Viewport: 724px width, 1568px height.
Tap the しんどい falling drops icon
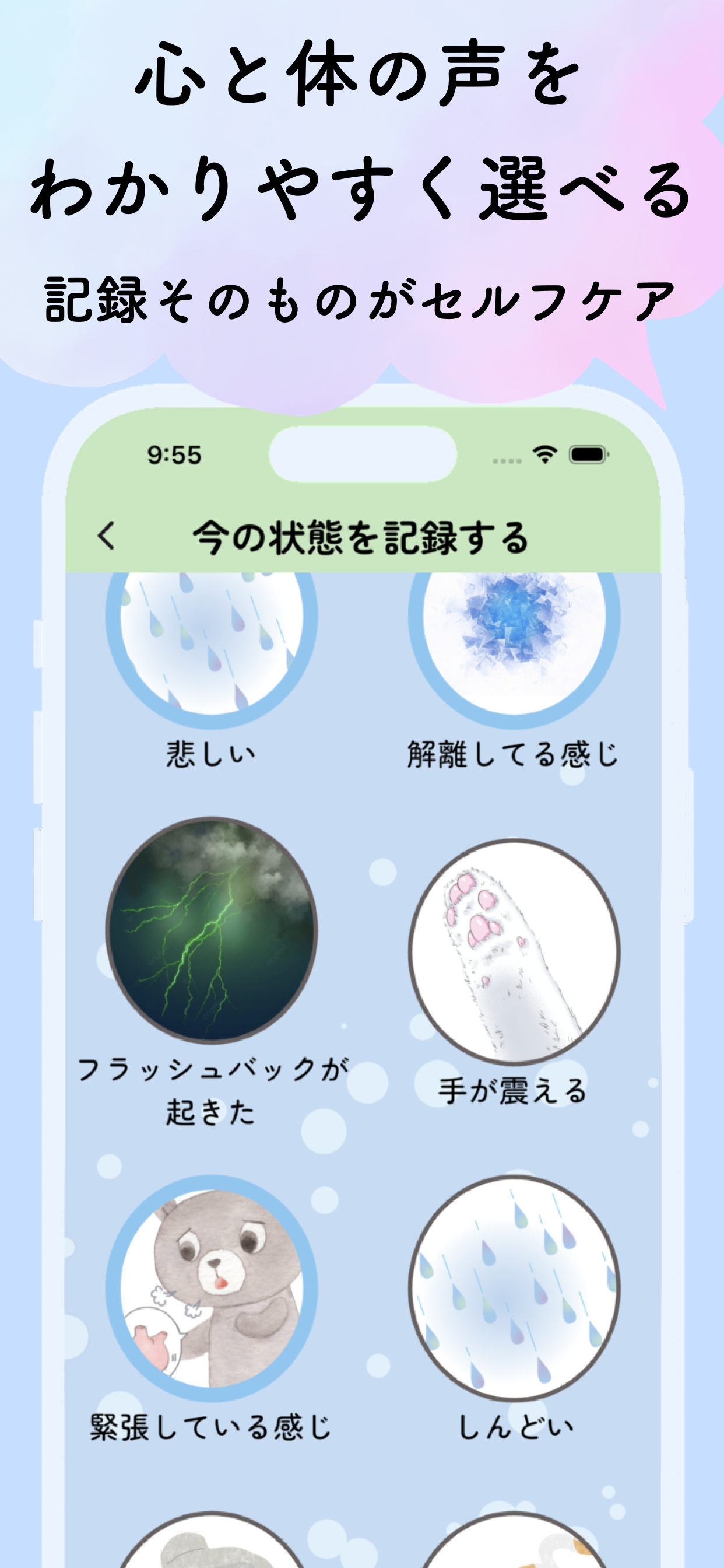click(x=514, y=1290)
